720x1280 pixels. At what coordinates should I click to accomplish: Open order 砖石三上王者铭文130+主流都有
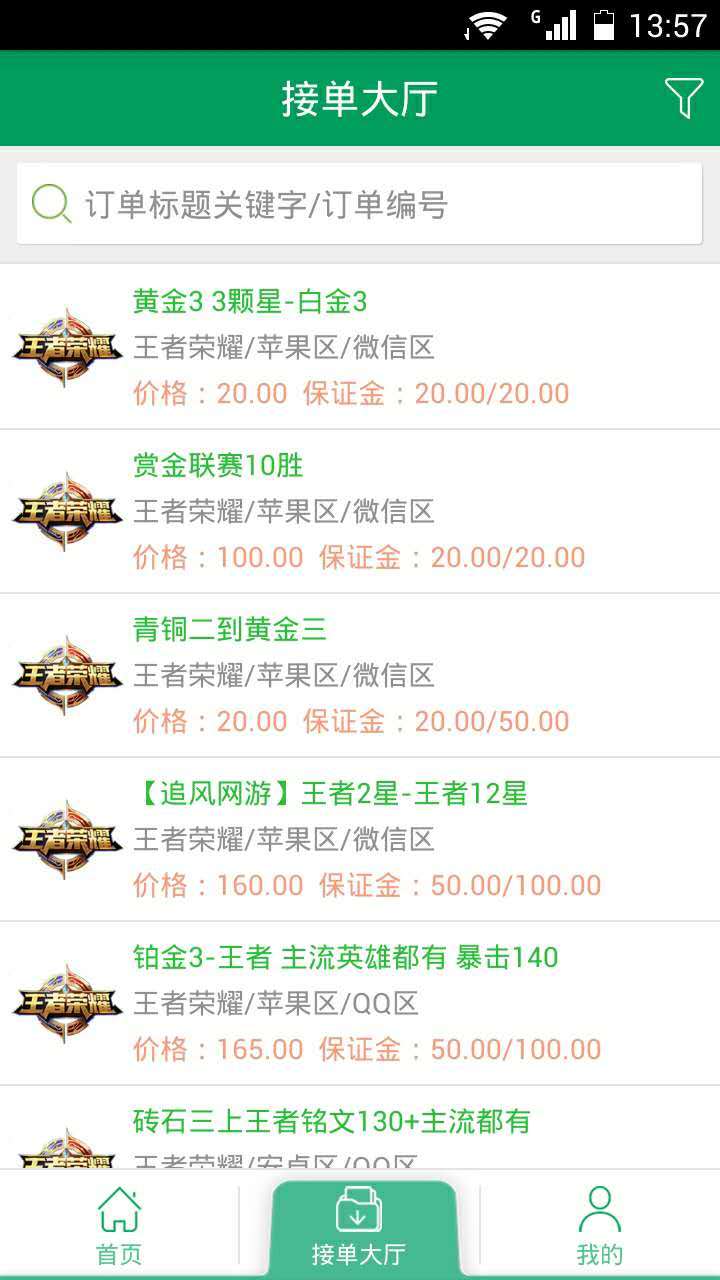pos(360,1130)
